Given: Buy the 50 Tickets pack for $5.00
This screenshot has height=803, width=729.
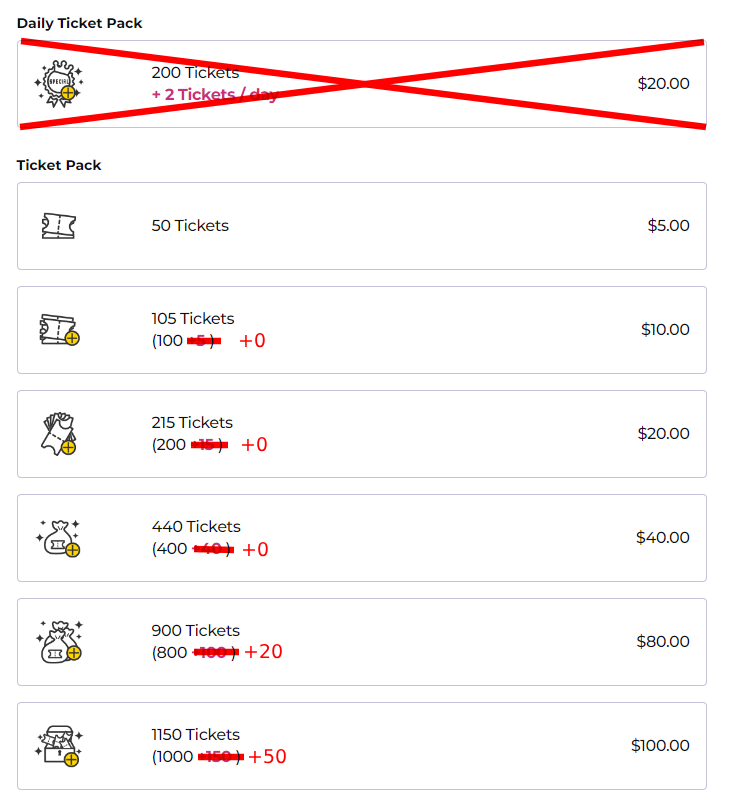Looking at the screenshot, I should click(x=361, y=226).
